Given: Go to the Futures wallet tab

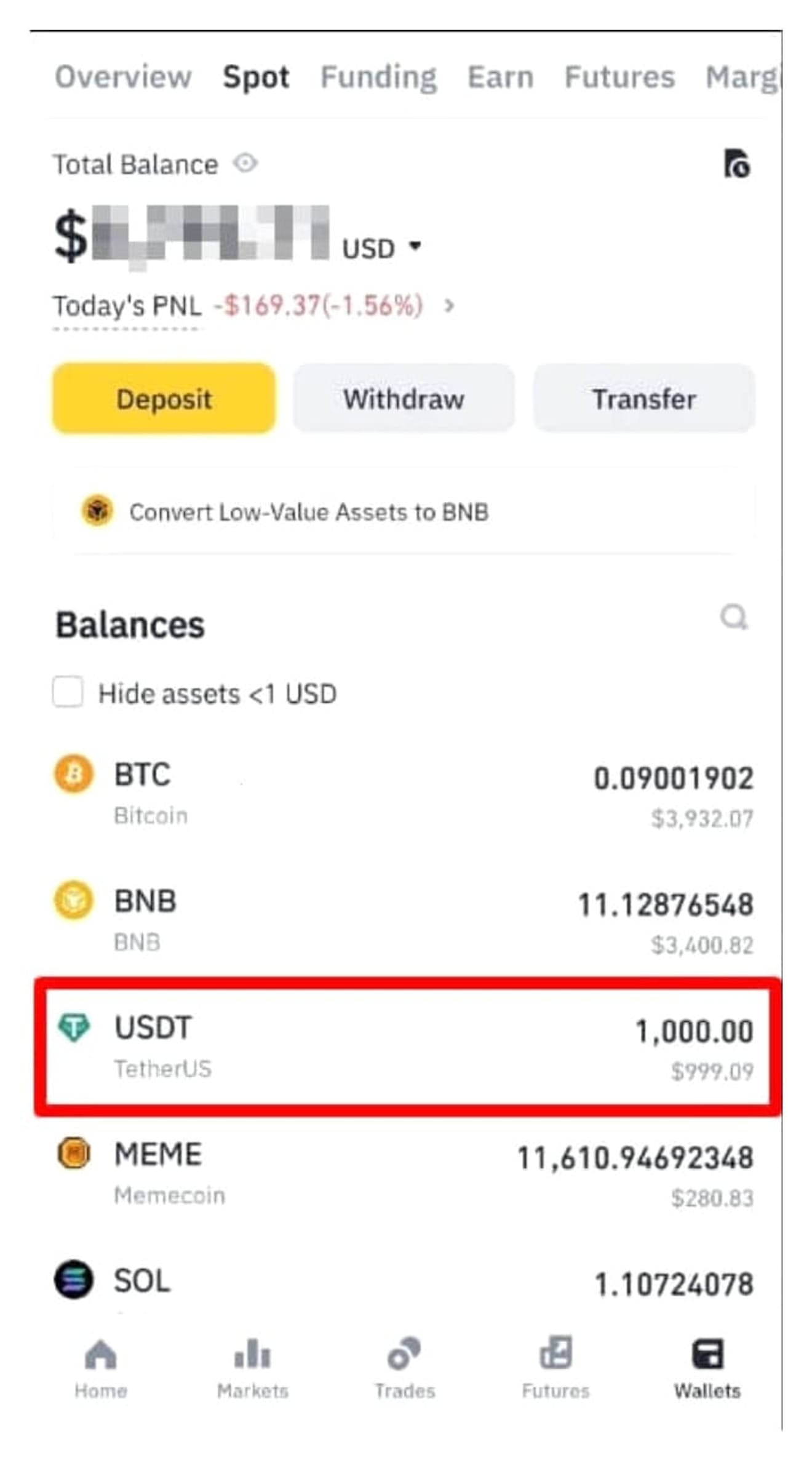Looking at the screenshot, I should [619, 77].
